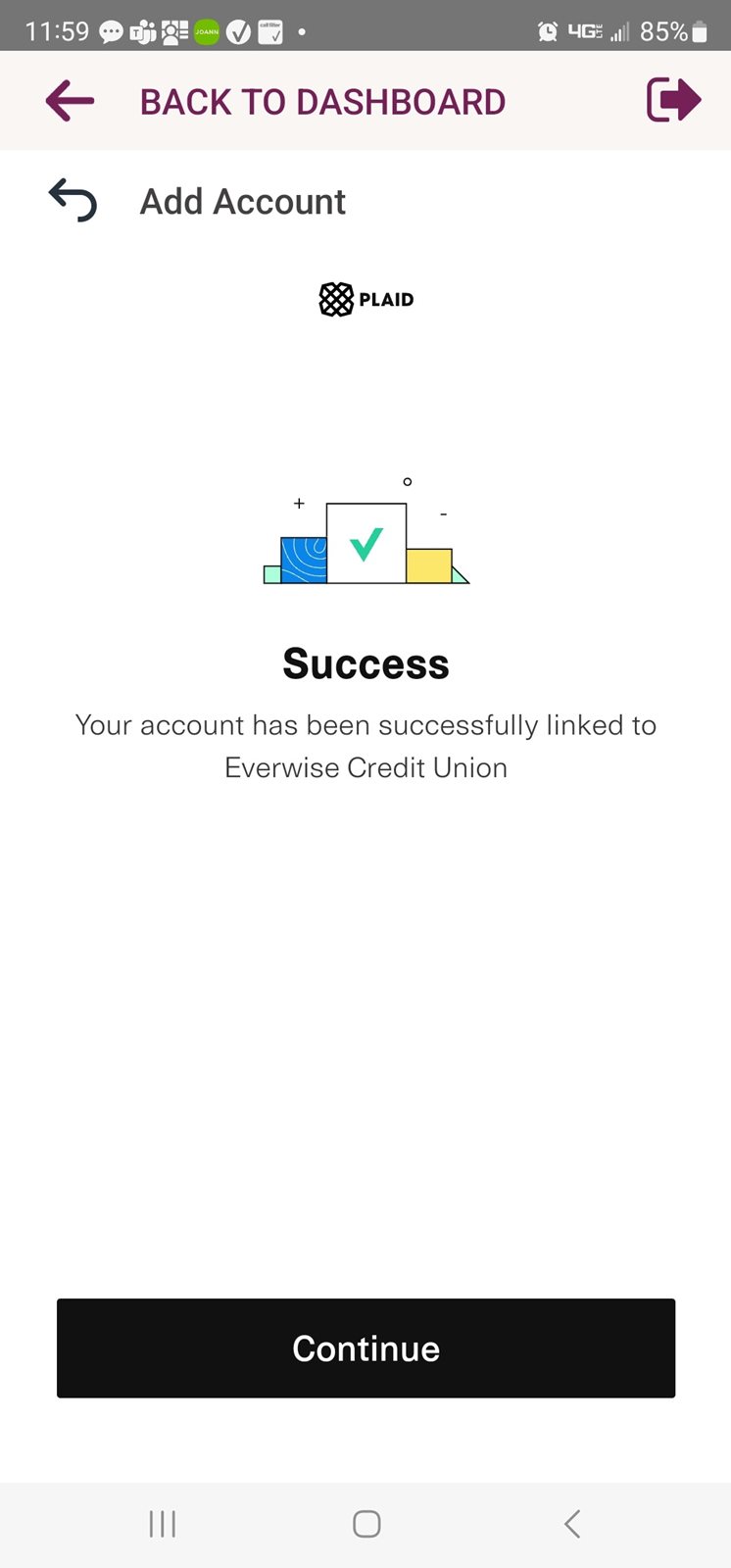Continue after successful account link
The image size is (731, 1568).
(x=365, y=1347)
